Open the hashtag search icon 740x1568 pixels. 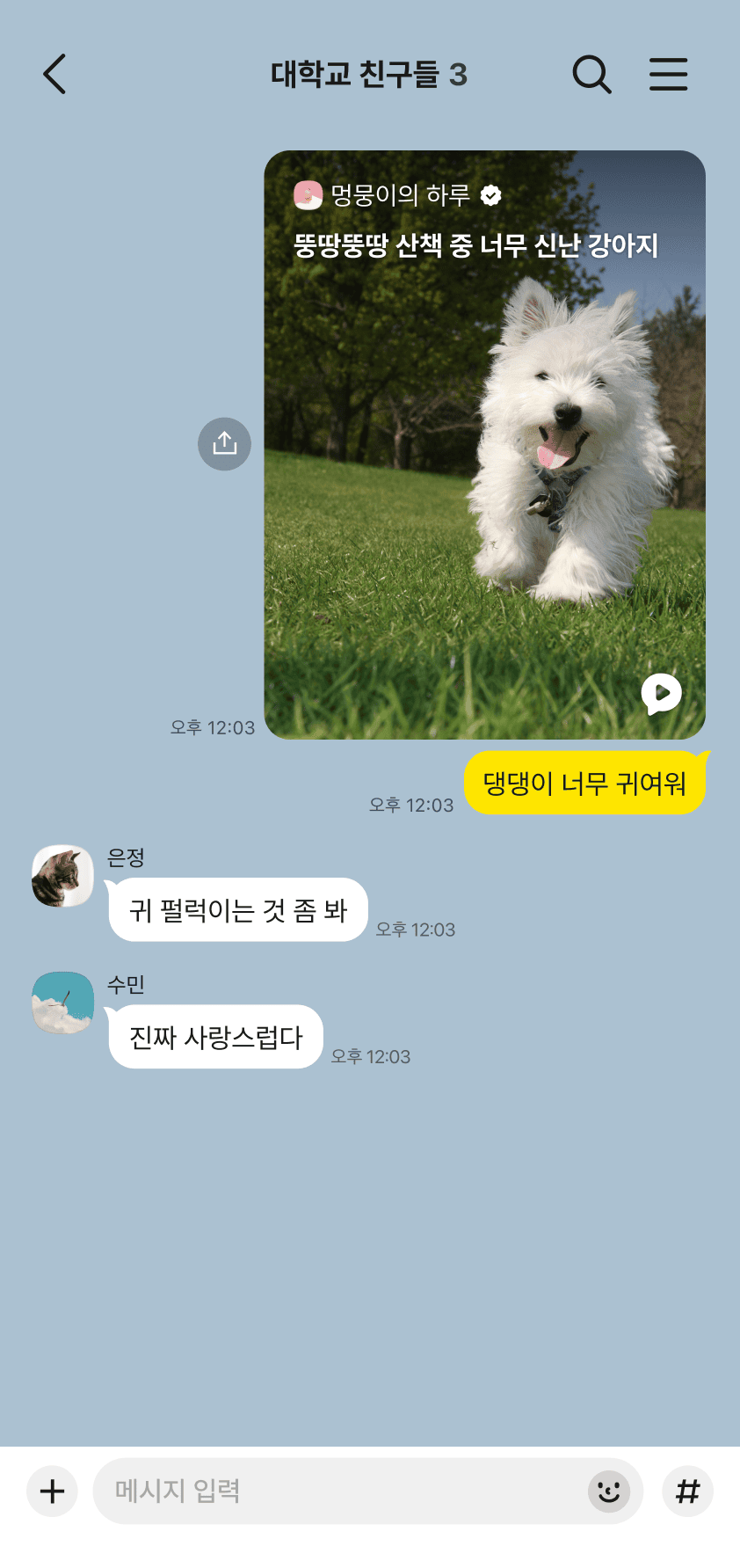coord(687,1491)
